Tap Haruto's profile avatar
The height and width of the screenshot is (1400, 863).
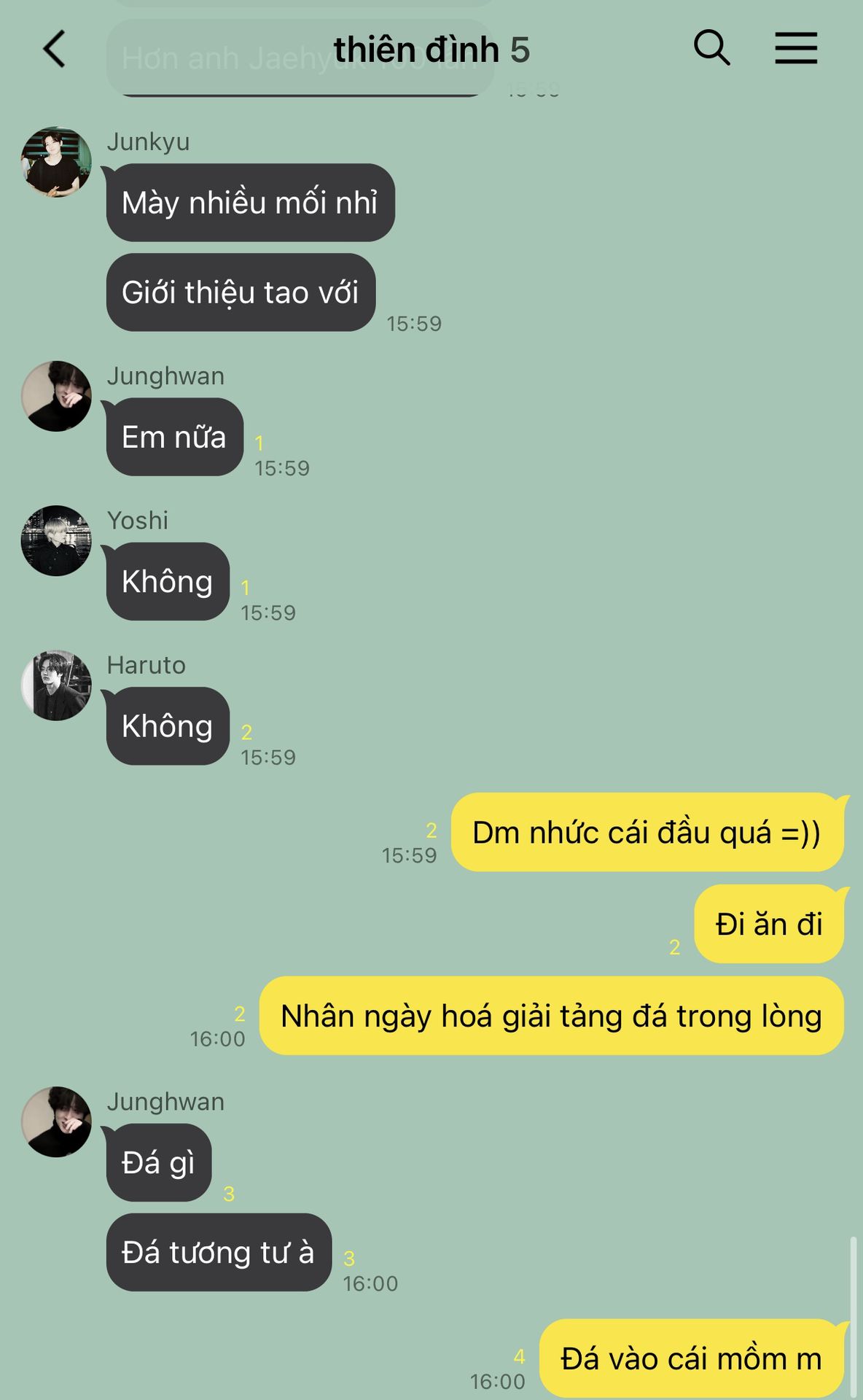pos(56,685)
